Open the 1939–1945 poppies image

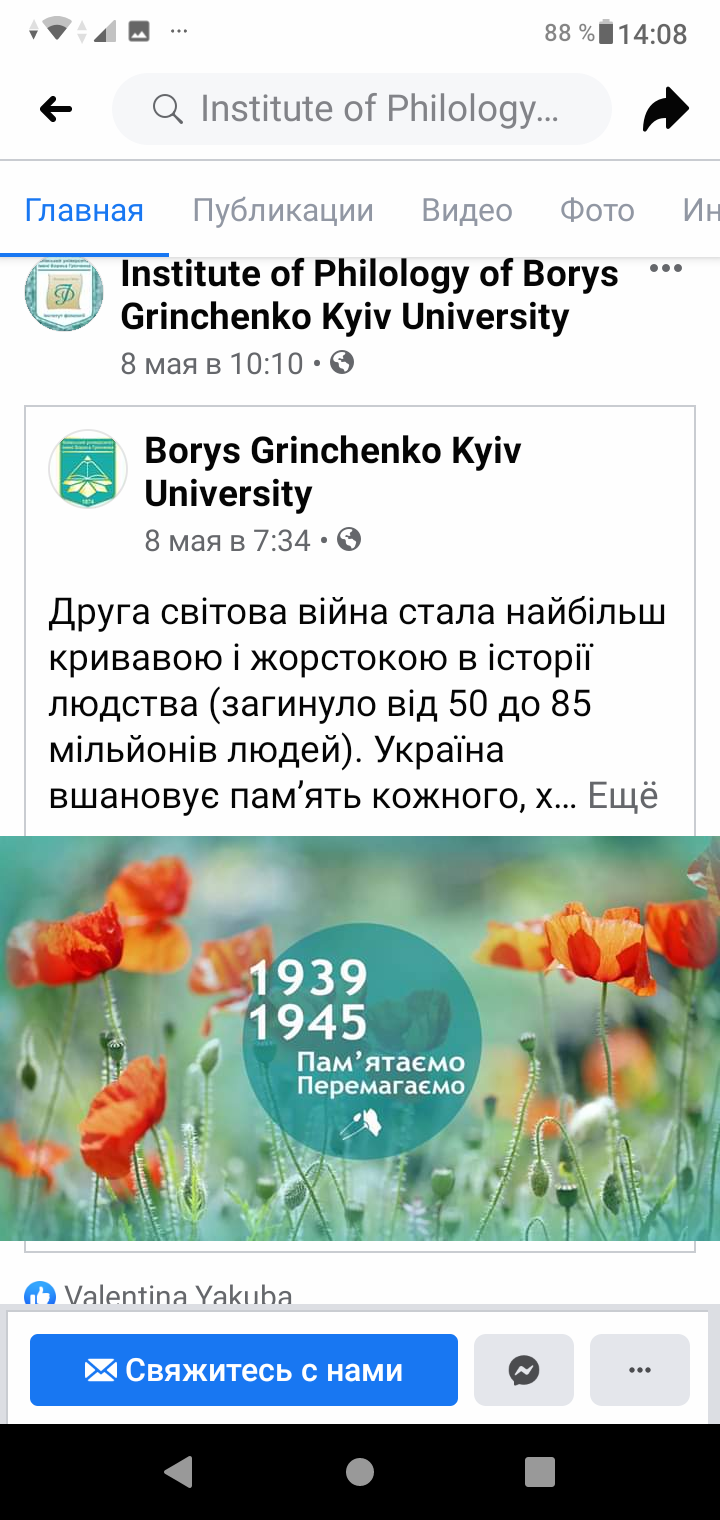coord(360,1038)
